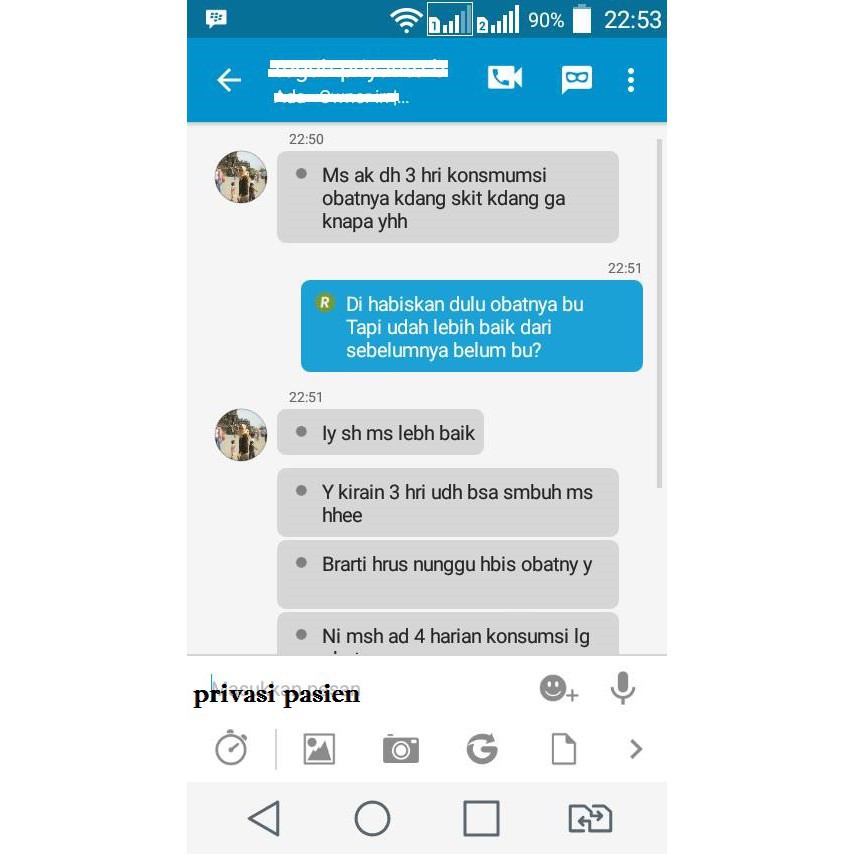Open recent apps from the navigation bar
The width and height of the screenshot is (854, 854).
coord(481,819)
